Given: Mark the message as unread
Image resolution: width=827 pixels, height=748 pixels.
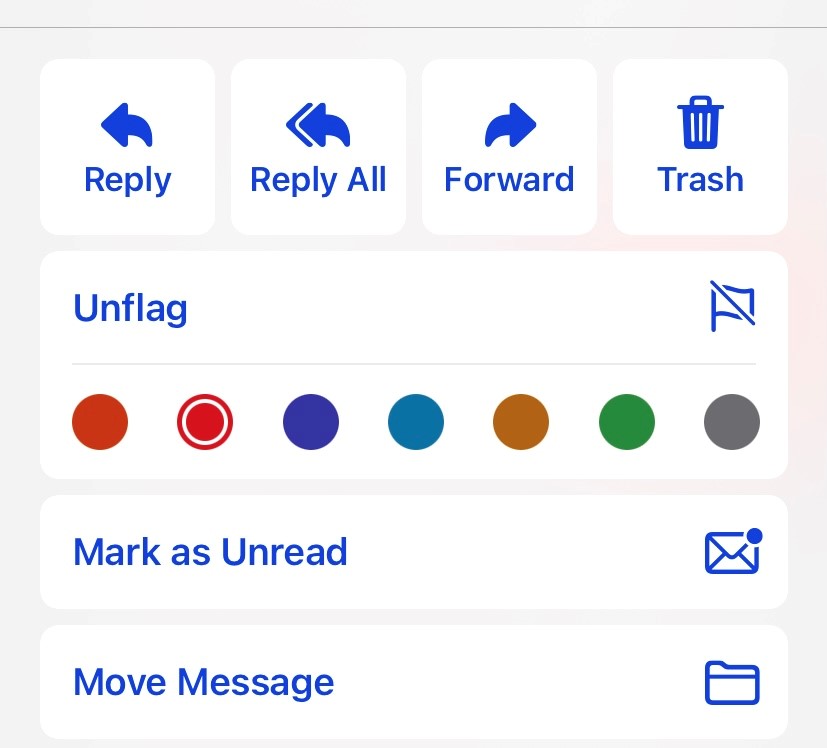Looking at the screenshot, I should pyautogui.click(x=413, y=552).
